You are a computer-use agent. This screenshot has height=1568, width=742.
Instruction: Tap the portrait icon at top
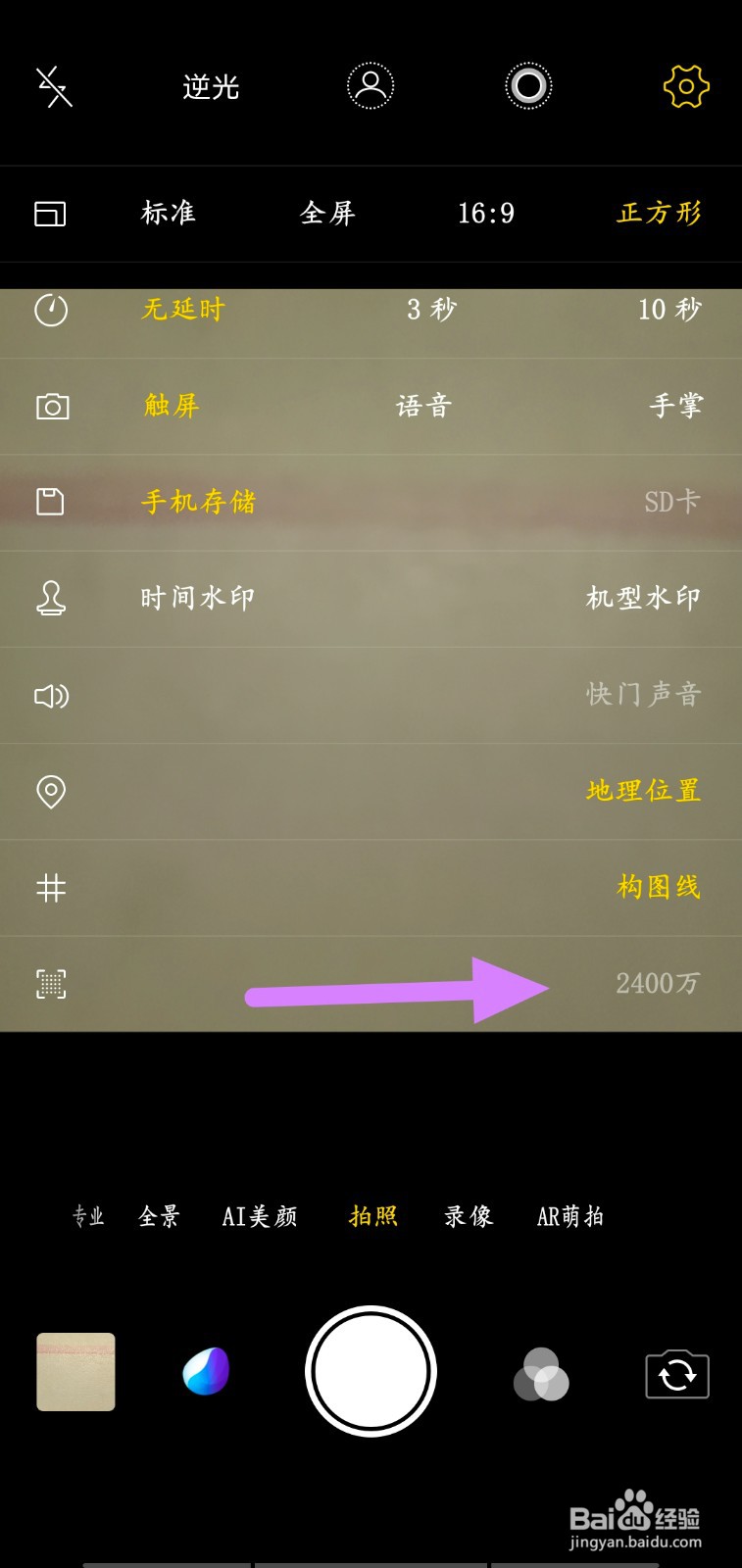pyautogui.click(x=370, y=86)
